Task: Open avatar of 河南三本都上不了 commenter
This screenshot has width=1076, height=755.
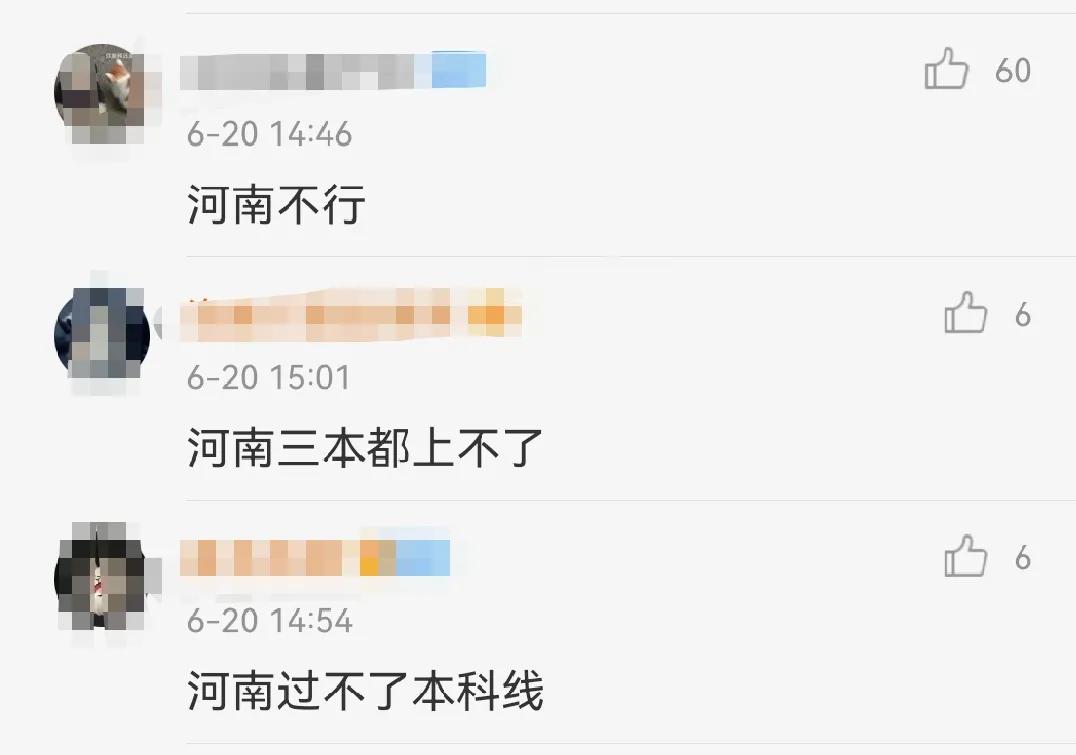Action: (101, 335)
